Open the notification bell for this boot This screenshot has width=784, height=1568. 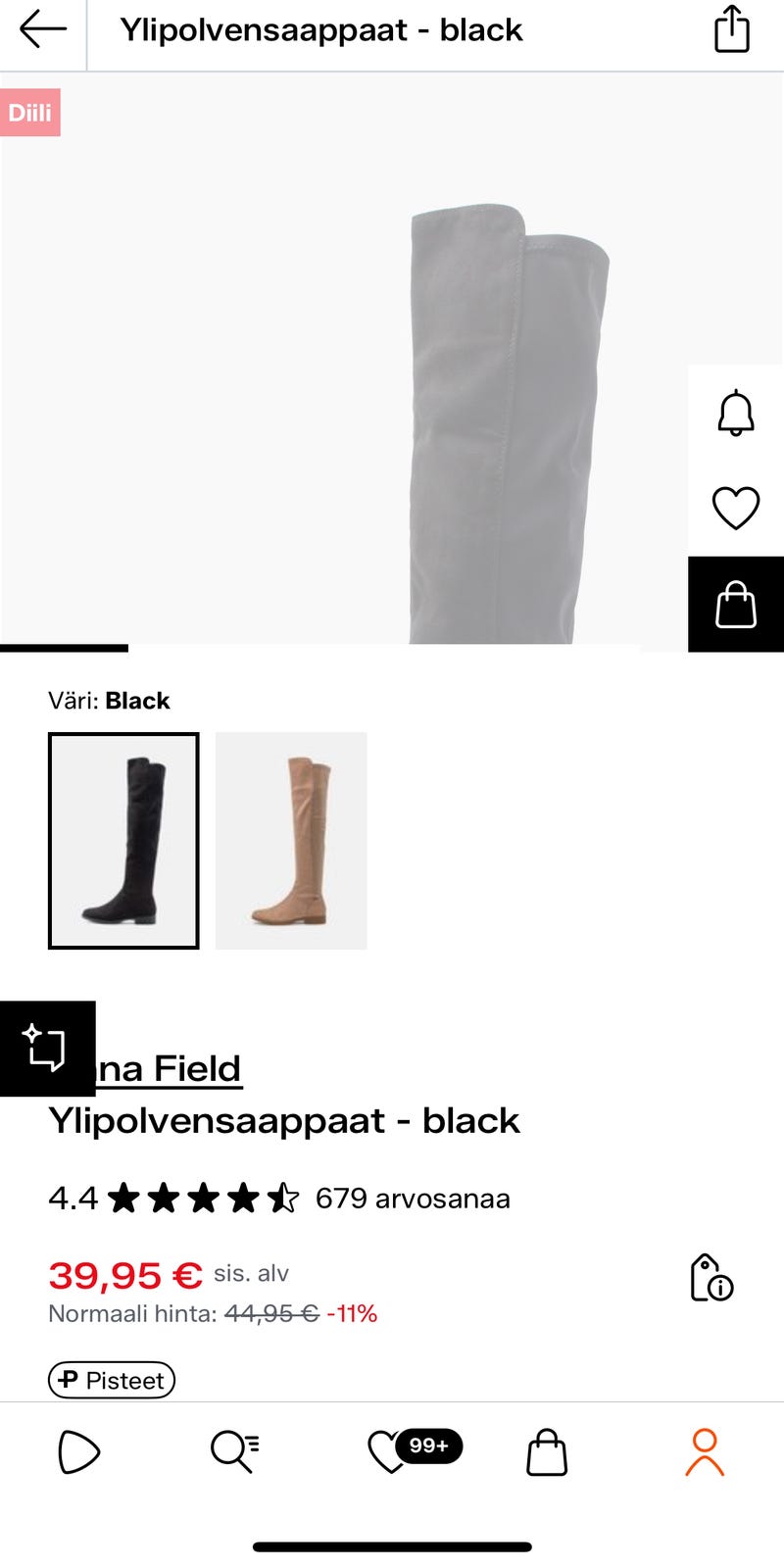click(x=735, y=413)
